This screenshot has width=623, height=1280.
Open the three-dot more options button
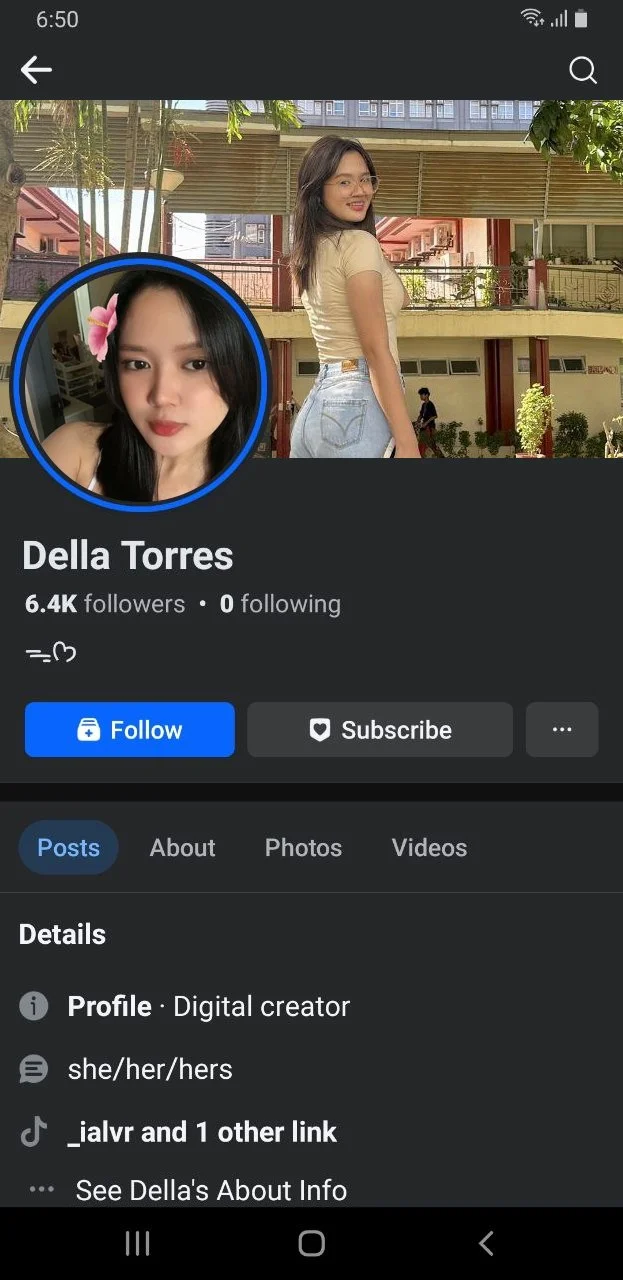562,730
